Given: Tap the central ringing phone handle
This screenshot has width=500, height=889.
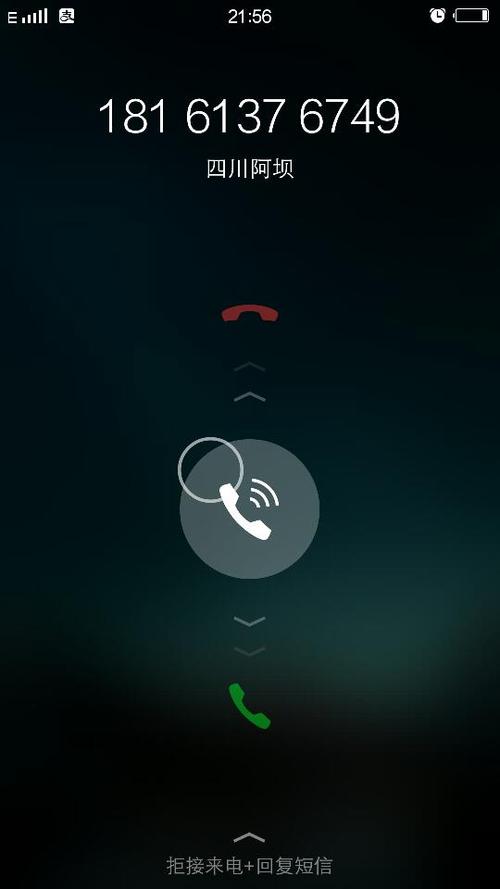Looking at the screenshot, I should coord(249,509).
